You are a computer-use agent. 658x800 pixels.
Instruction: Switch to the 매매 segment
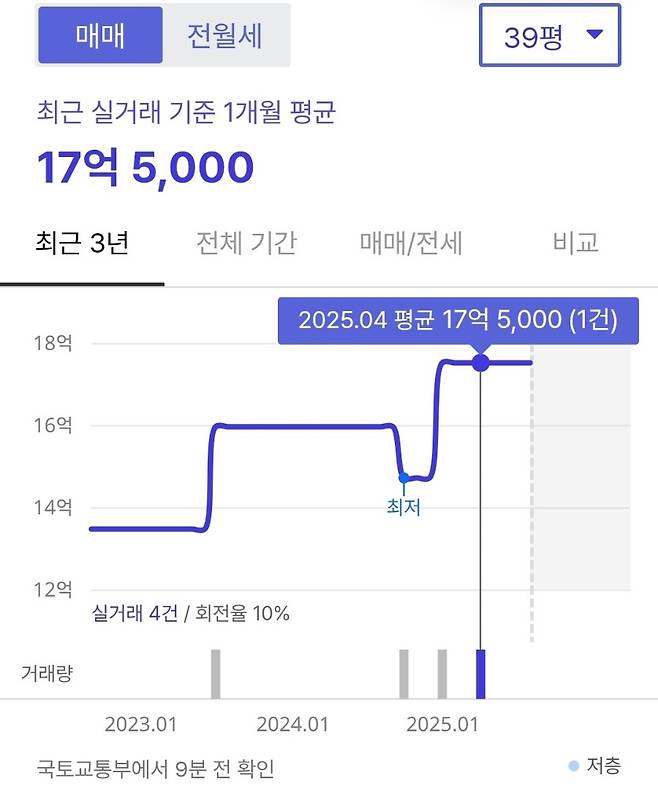(100, 36)
